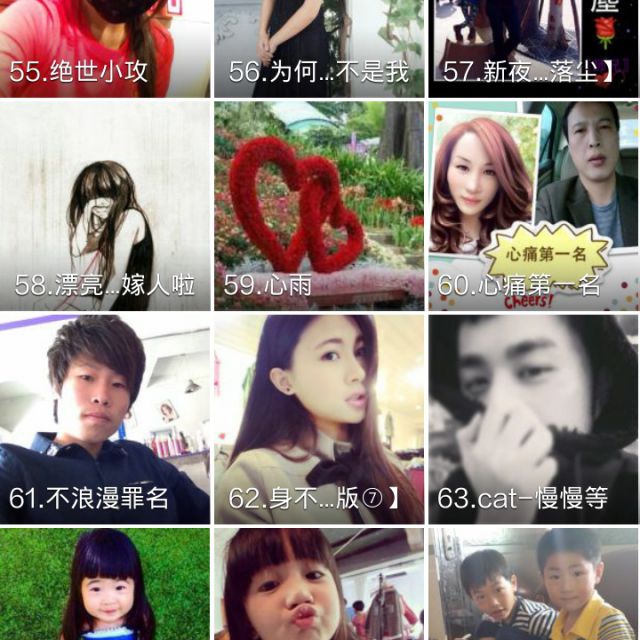
Task: Open tile 63 cat-慢慢等
Action: coord(533,419)
